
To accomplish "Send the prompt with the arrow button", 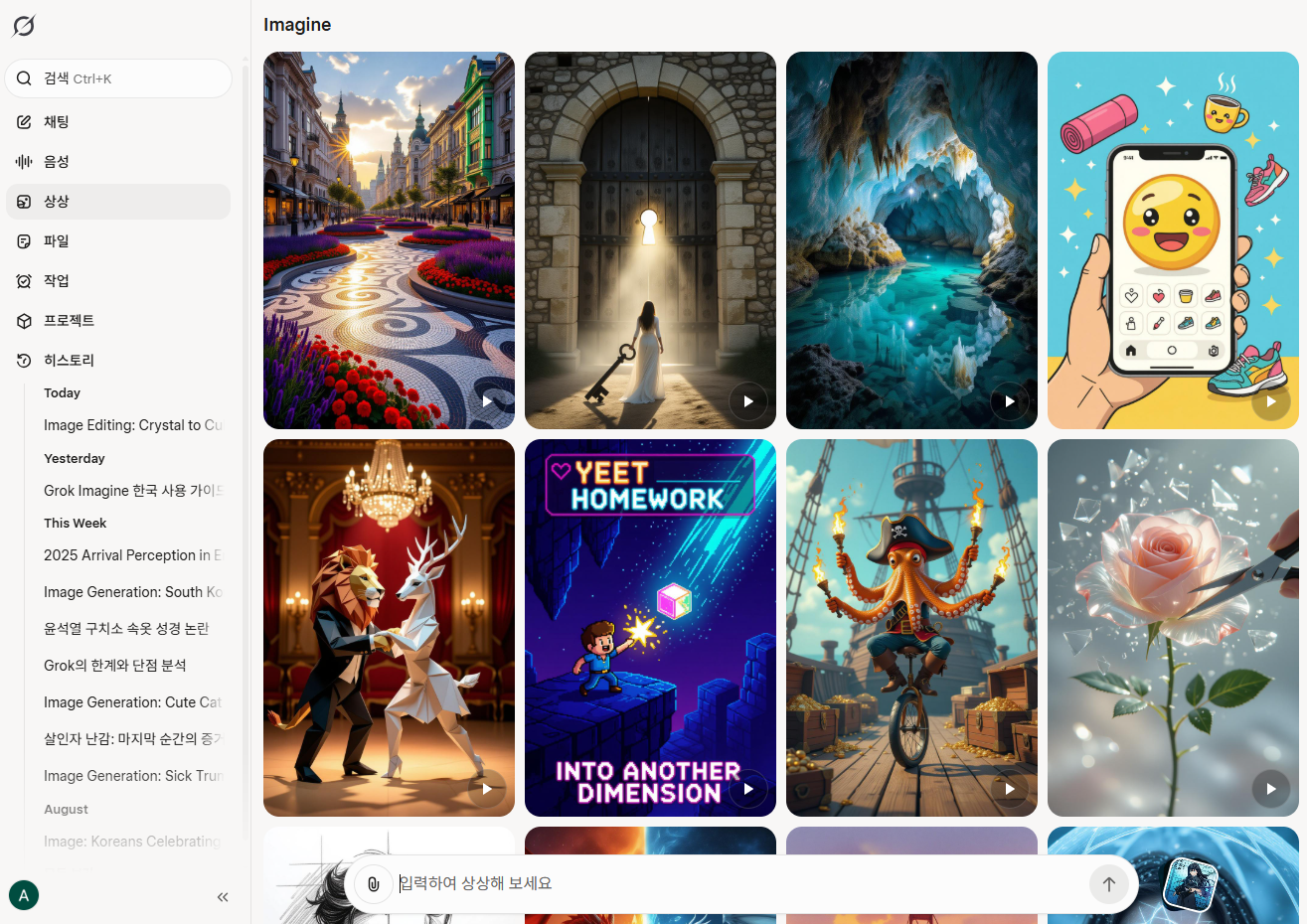I will click(1109, 883).
